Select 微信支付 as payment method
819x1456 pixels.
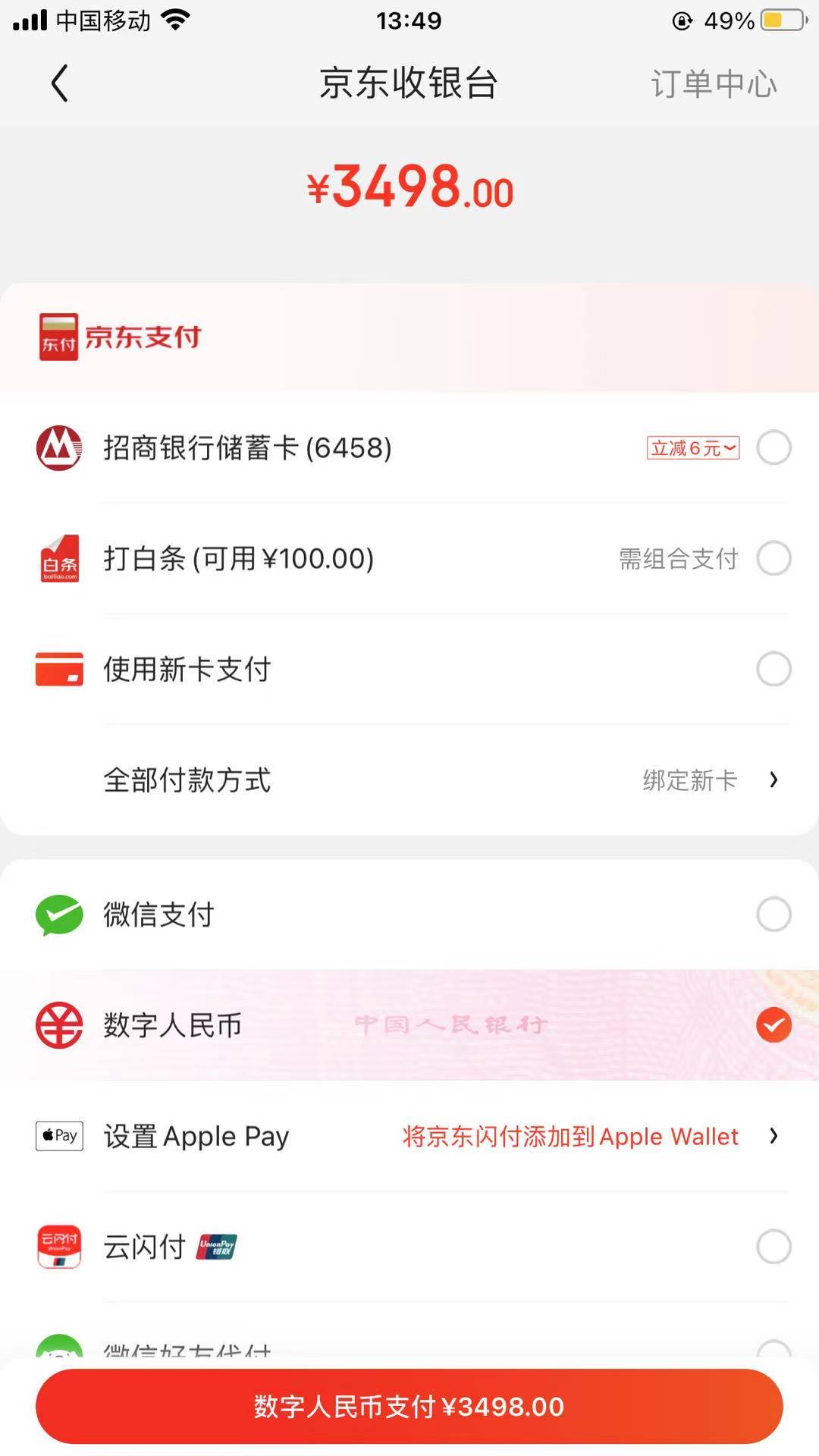pos(409,915)
